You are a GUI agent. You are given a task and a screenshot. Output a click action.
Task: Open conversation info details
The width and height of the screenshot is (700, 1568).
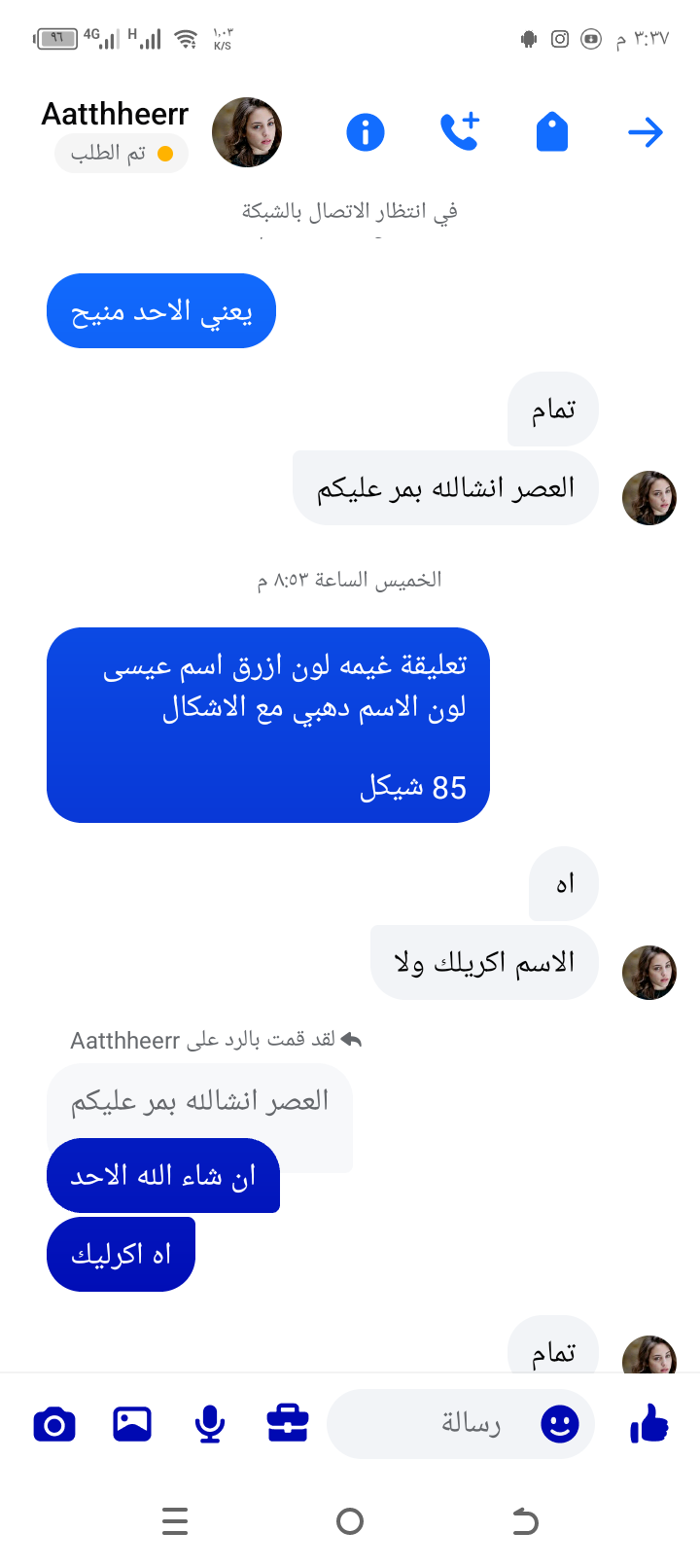366,131
